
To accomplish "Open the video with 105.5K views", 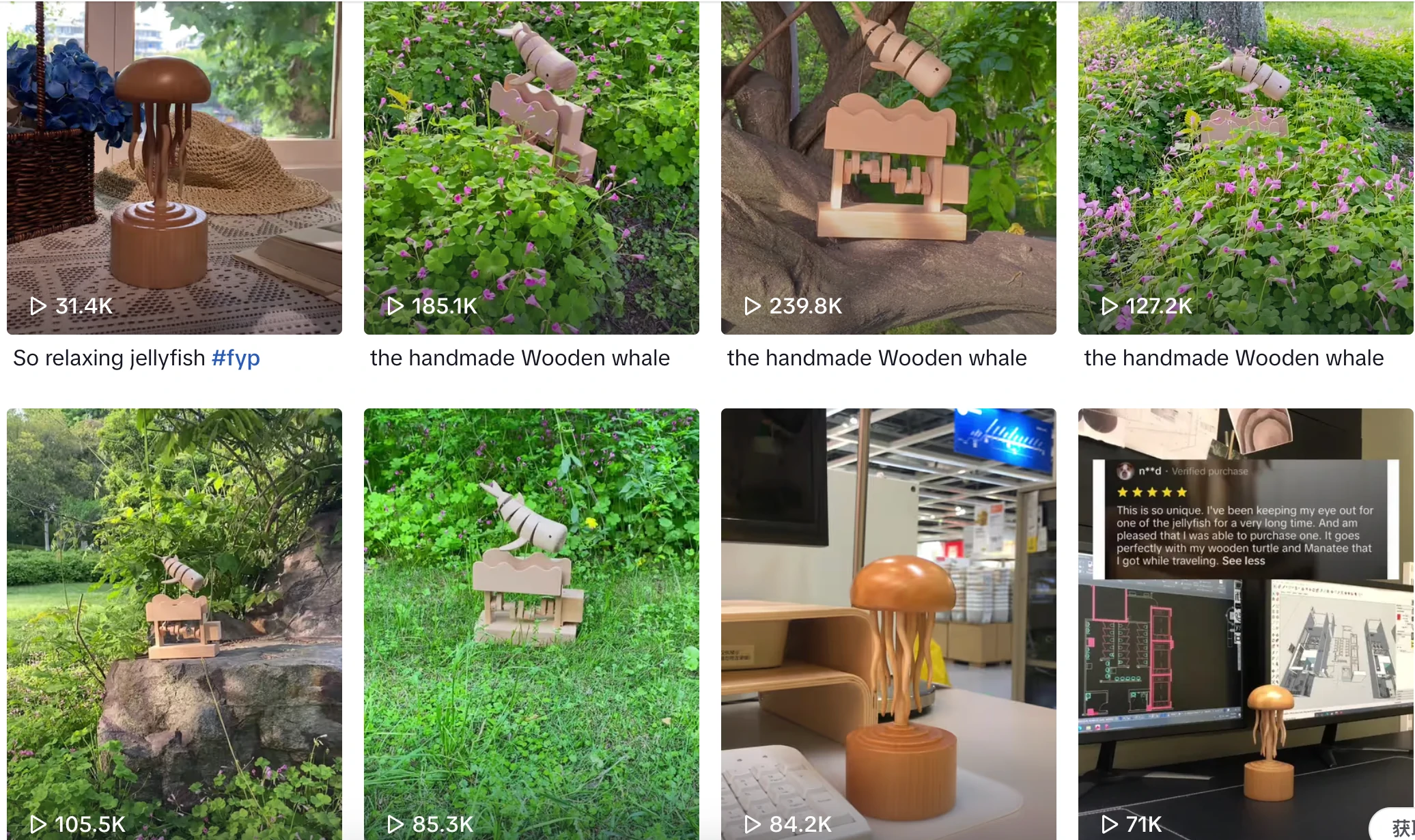I will 174,621.
